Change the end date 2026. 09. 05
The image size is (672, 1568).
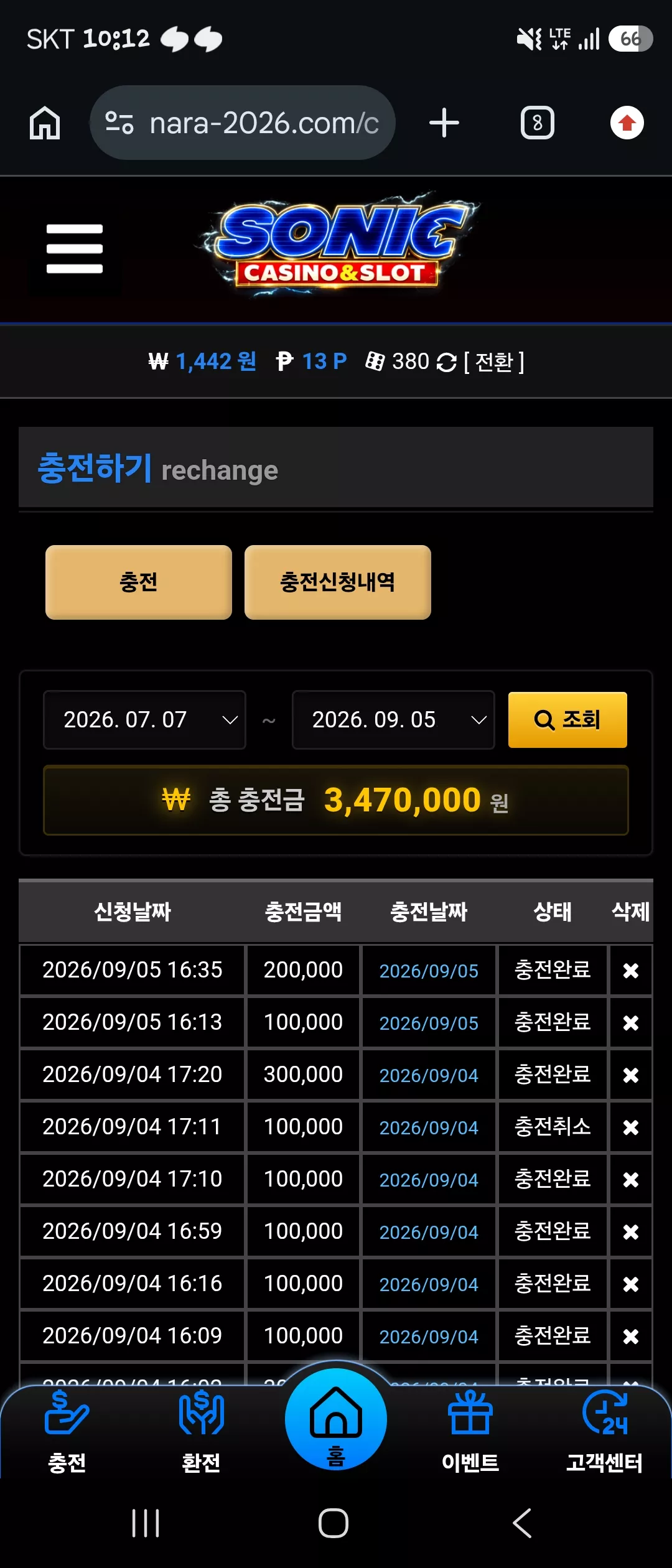click(x=393, y=720)
